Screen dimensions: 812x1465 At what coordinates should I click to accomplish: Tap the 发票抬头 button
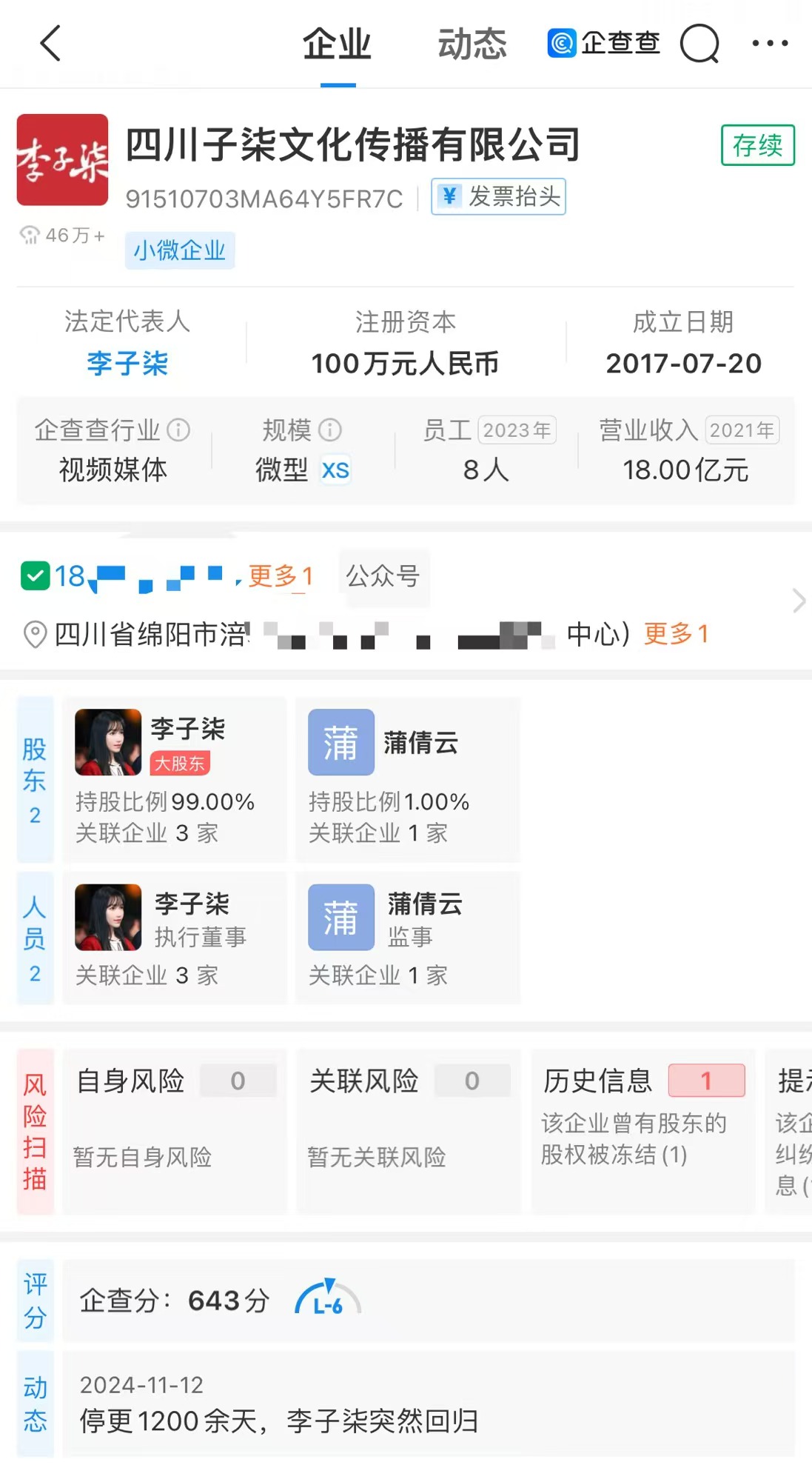point(499,197)
